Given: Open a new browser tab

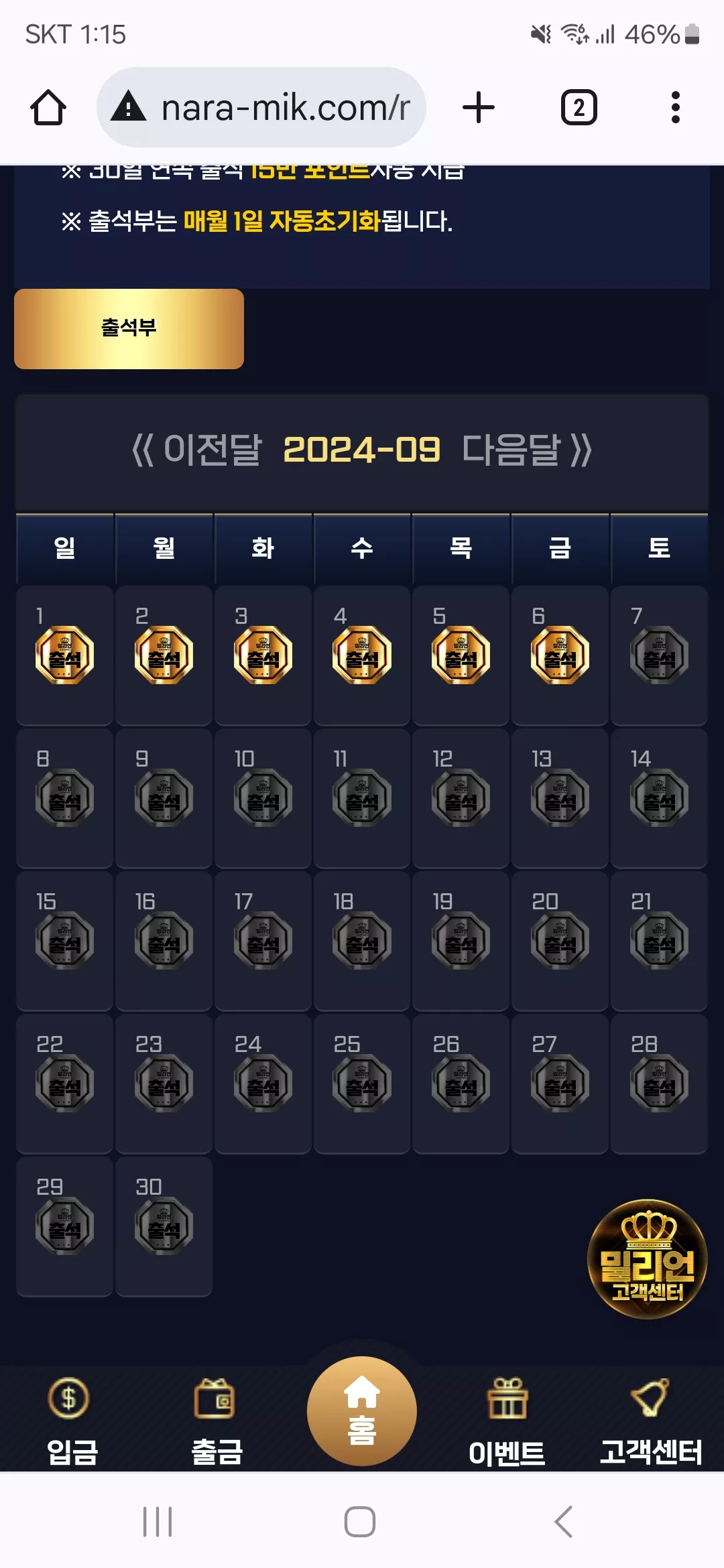Looking at the screenshot, I should point(479,107).
